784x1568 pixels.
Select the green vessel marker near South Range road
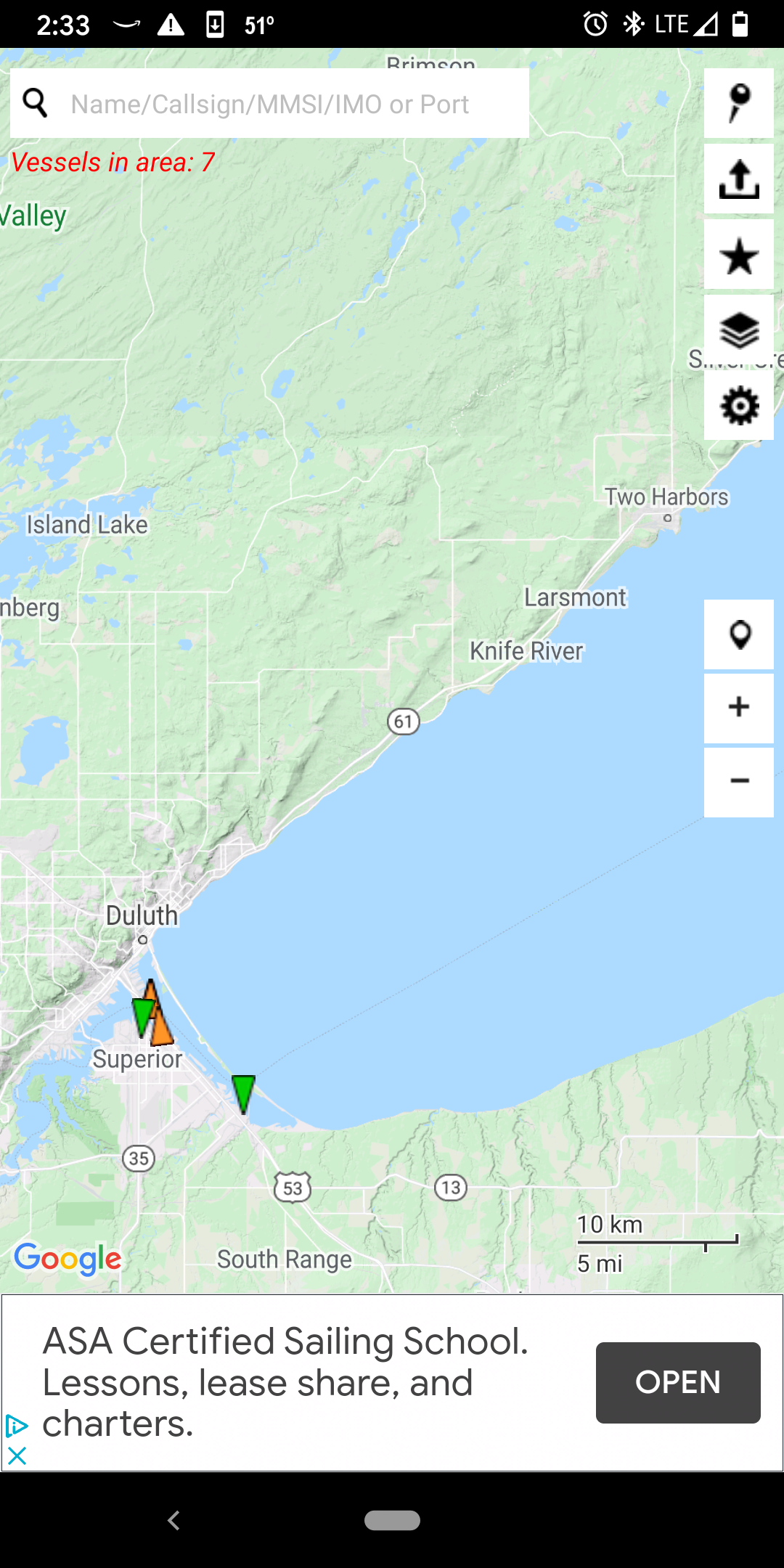click(243, 1094)
